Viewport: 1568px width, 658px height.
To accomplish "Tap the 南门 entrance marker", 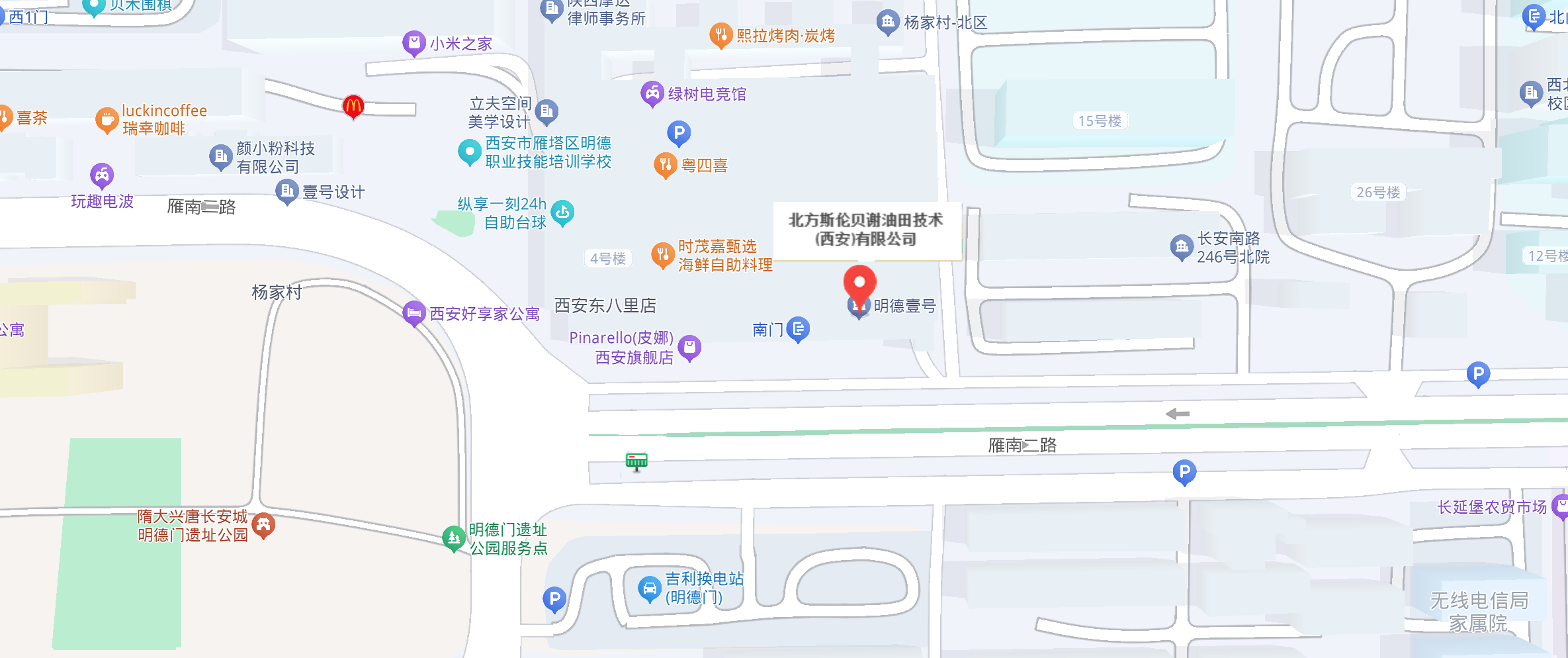I will 799,328.
